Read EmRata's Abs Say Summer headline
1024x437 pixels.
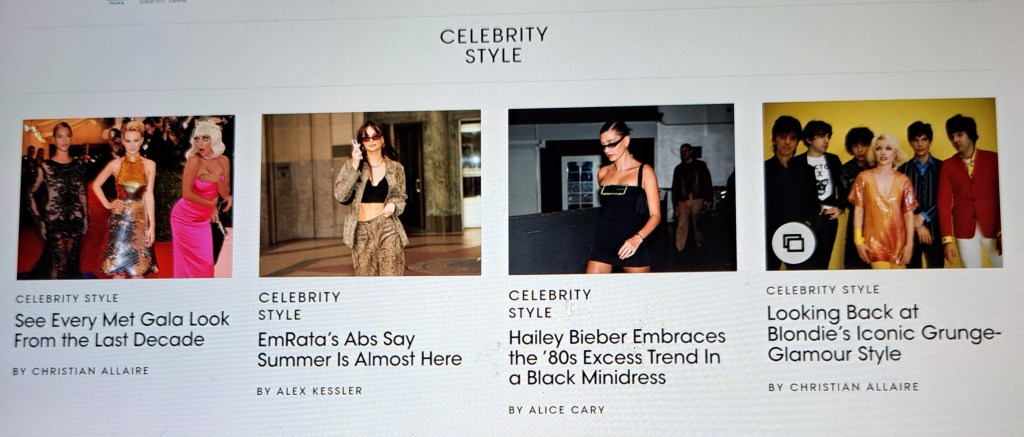tap(359, 349)
